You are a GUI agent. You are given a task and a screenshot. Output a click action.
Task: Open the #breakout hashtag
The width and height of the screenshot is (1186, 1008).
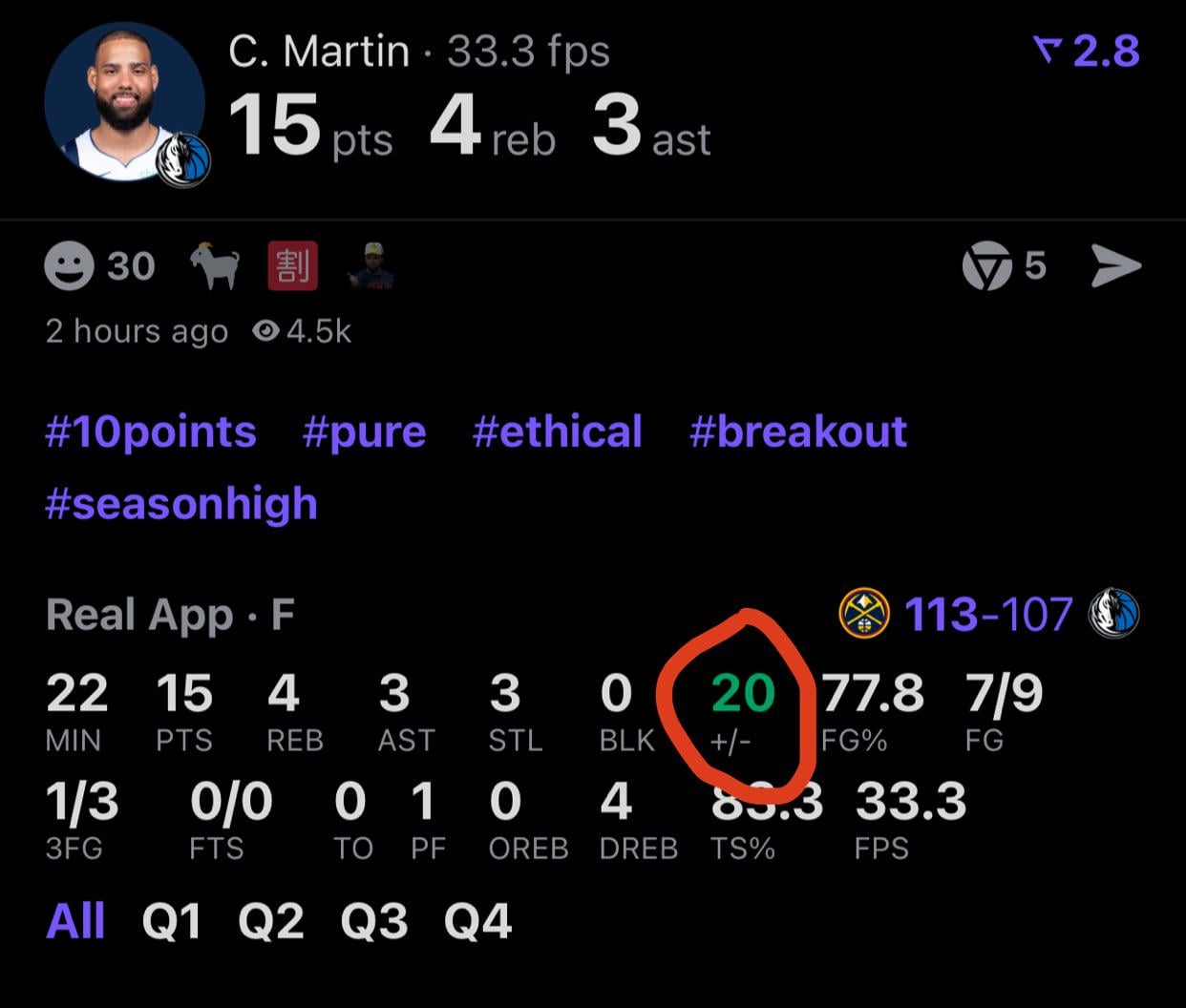pos(798,432)
